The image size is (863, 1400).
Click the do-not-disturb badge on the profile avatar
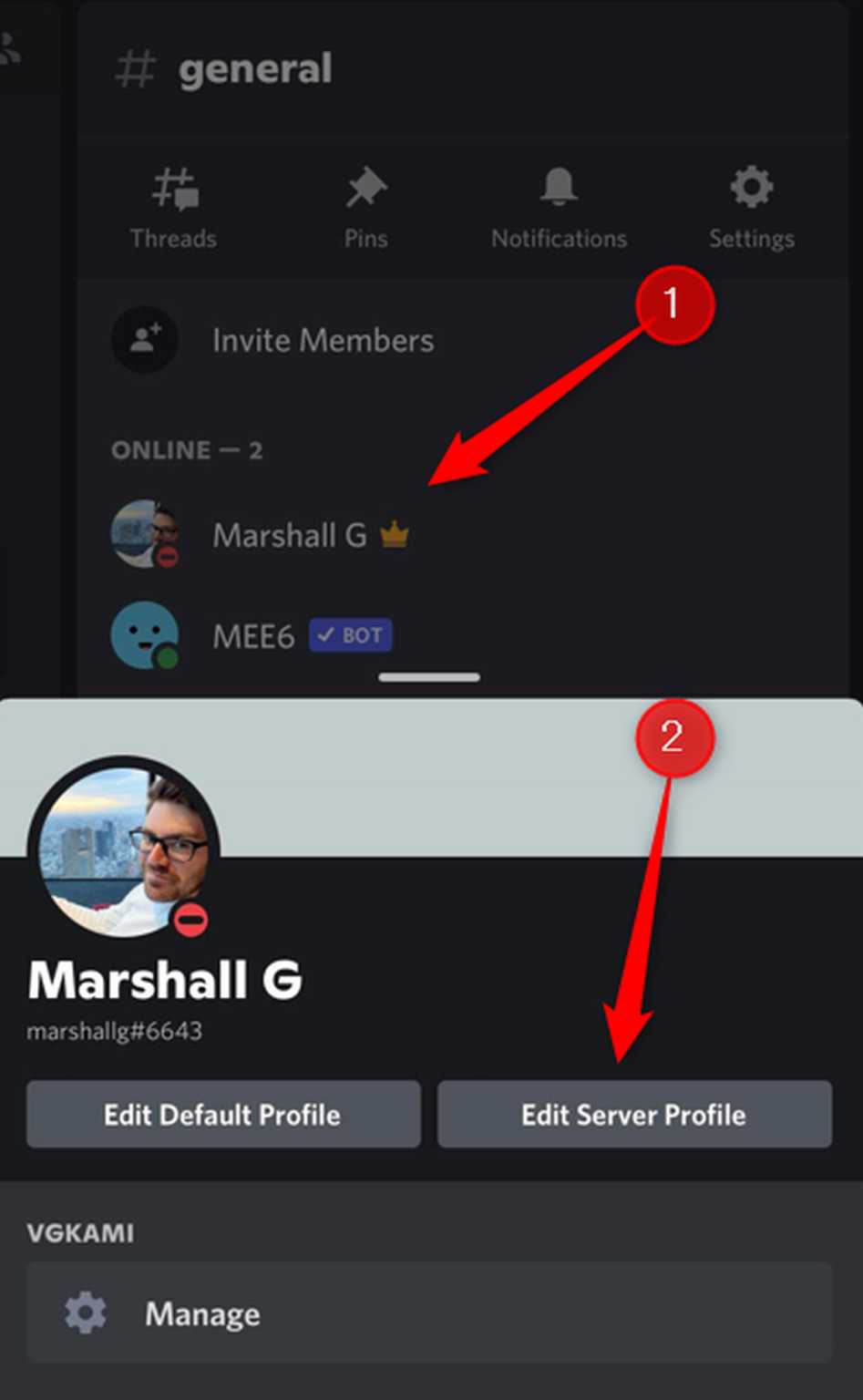click(x=190, y=921)
